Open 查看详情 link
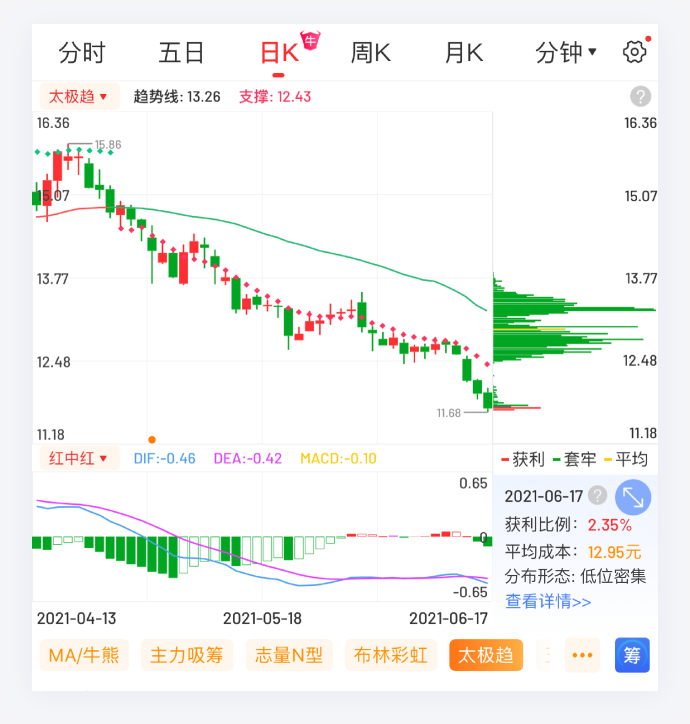The image size is (690, 724). point(548,602)
